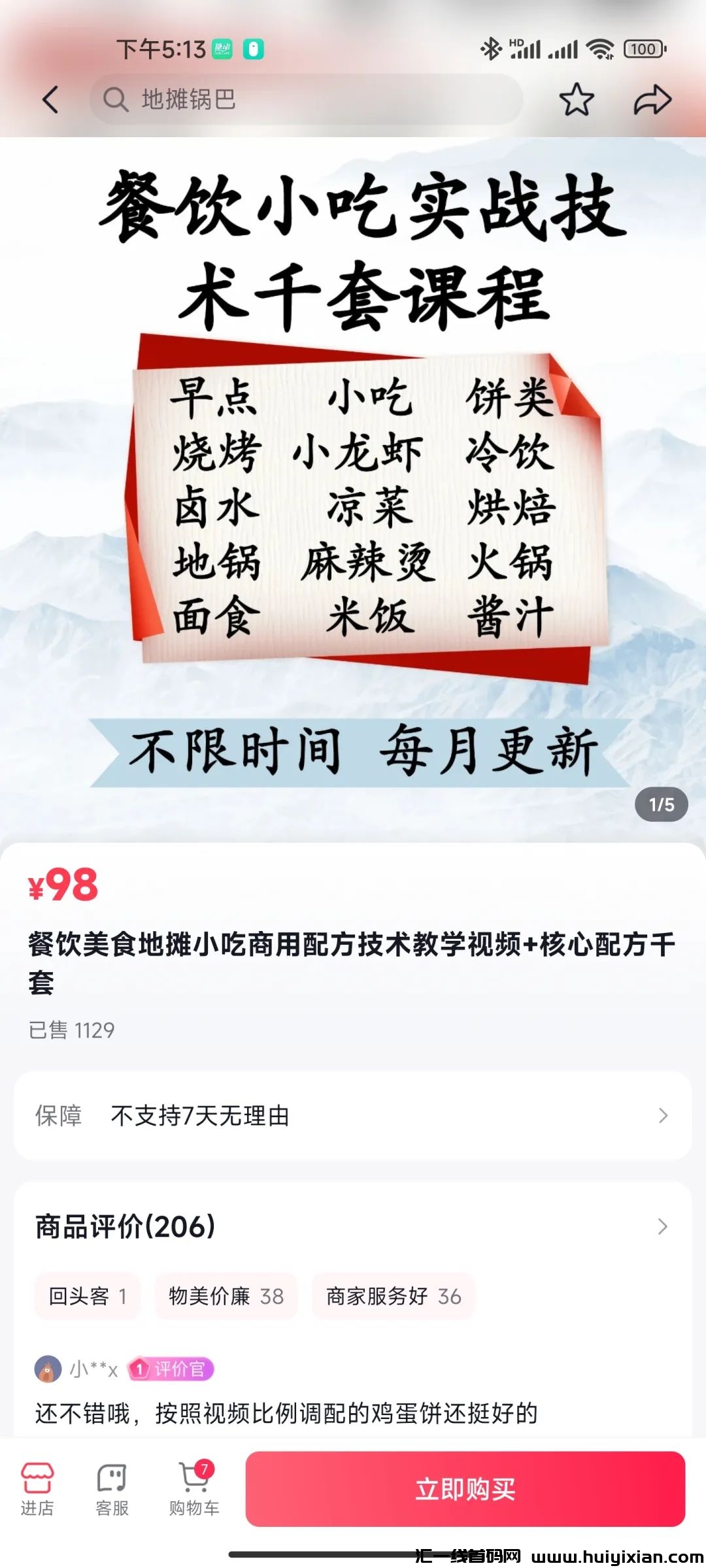706x1568 pixels.
Task: Open the review by 小**x
Action: click(x=286, y=1413)
